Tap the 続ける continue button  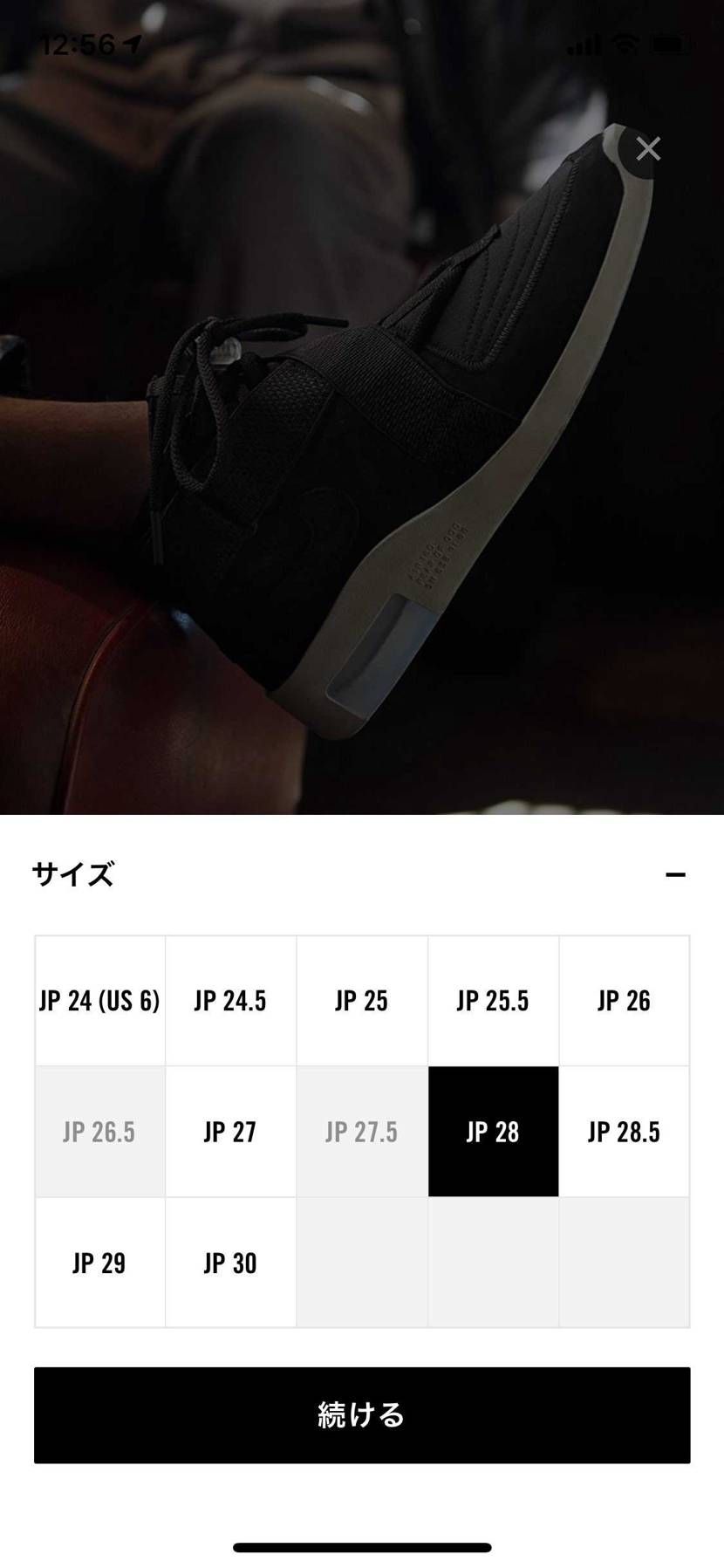(362, 1414)
